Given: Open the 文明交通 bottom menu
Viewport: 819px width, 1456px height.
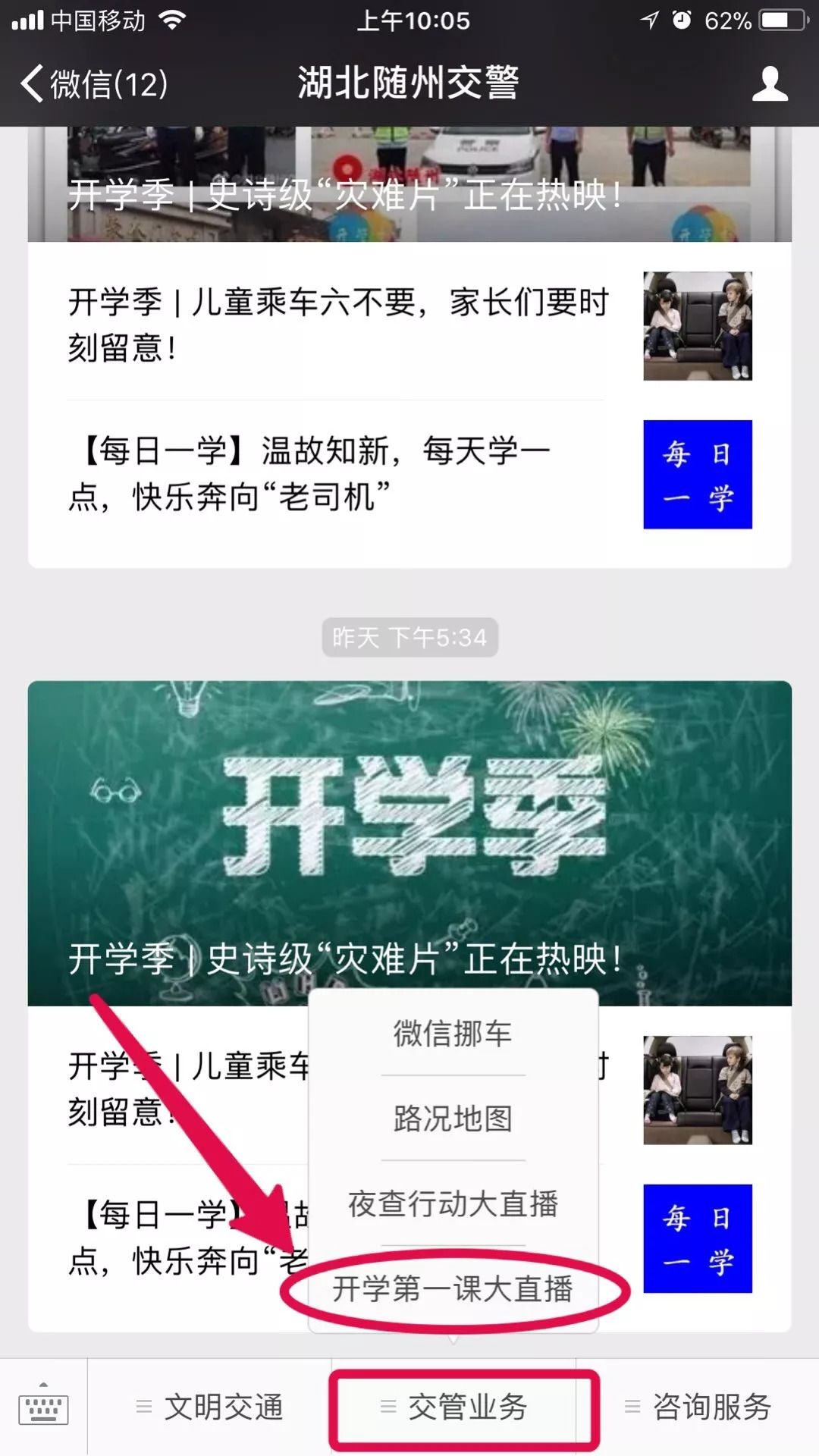Looking at the screenshot, I should tap(209, 1407).
